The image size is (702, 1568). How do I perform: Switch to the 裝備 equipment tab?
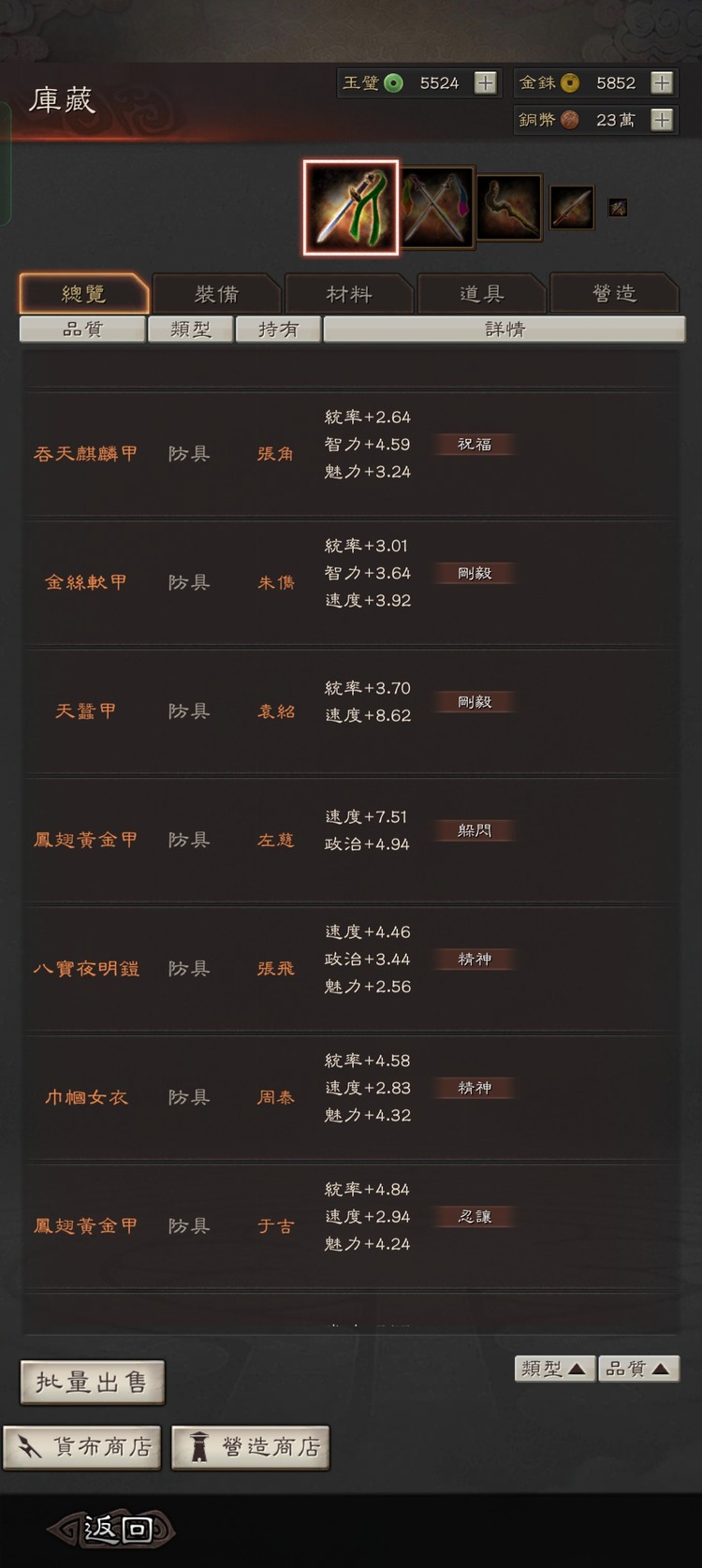(214, 293)
